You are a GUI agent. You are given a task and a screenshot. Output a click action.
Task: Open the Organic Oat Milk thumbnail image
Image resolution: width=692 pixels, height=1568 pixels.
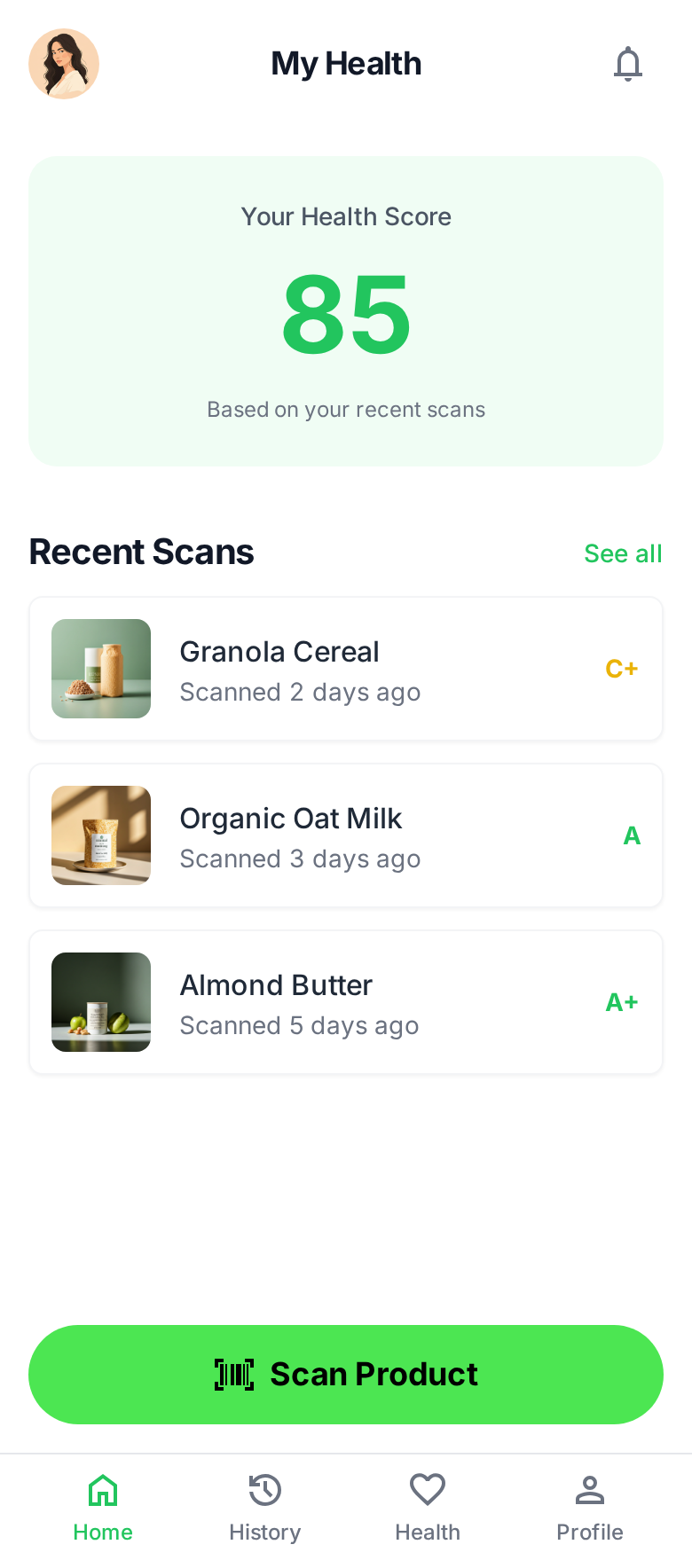[x=100, y=835]
